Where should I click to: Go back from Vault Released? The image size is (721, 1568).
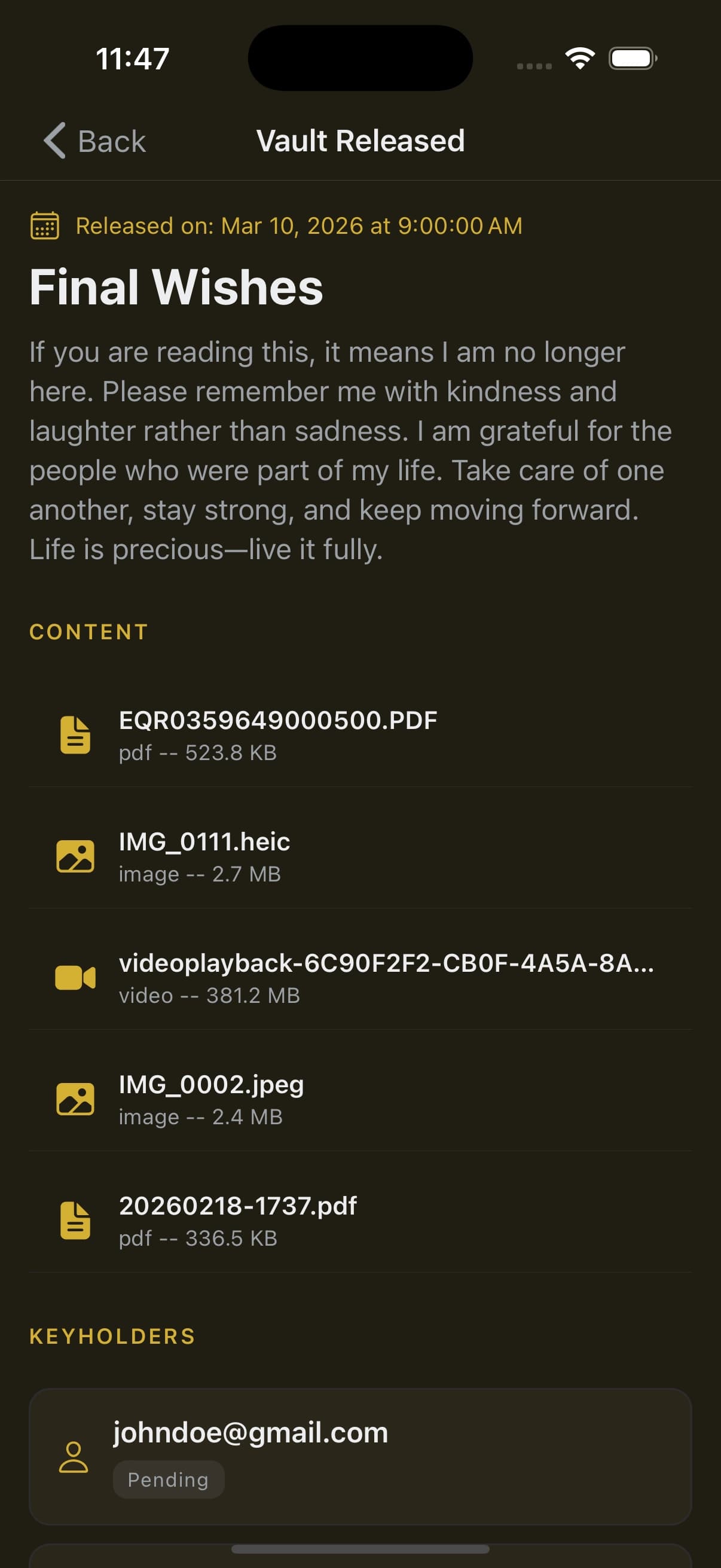(x=95, y=141)
